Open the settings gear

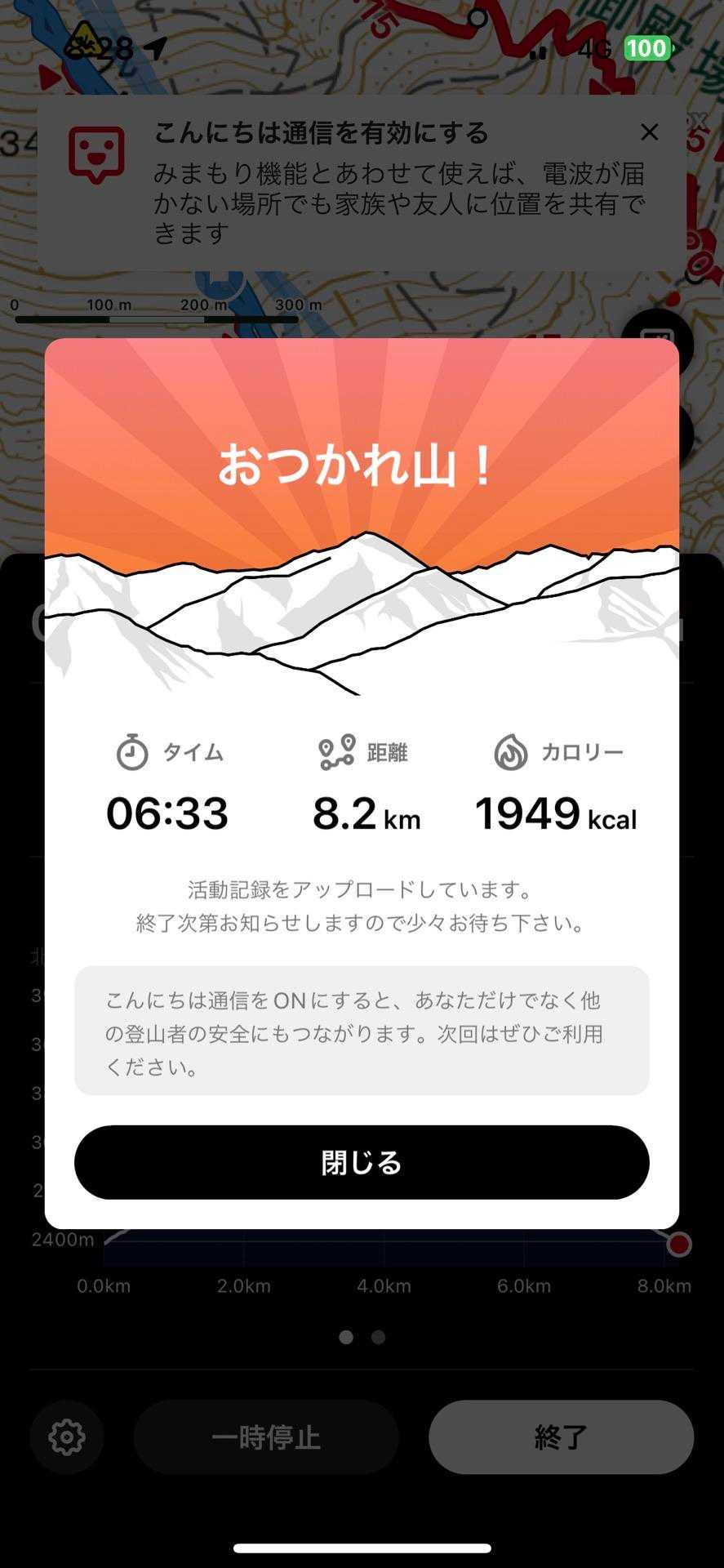tap(67, 1437)
